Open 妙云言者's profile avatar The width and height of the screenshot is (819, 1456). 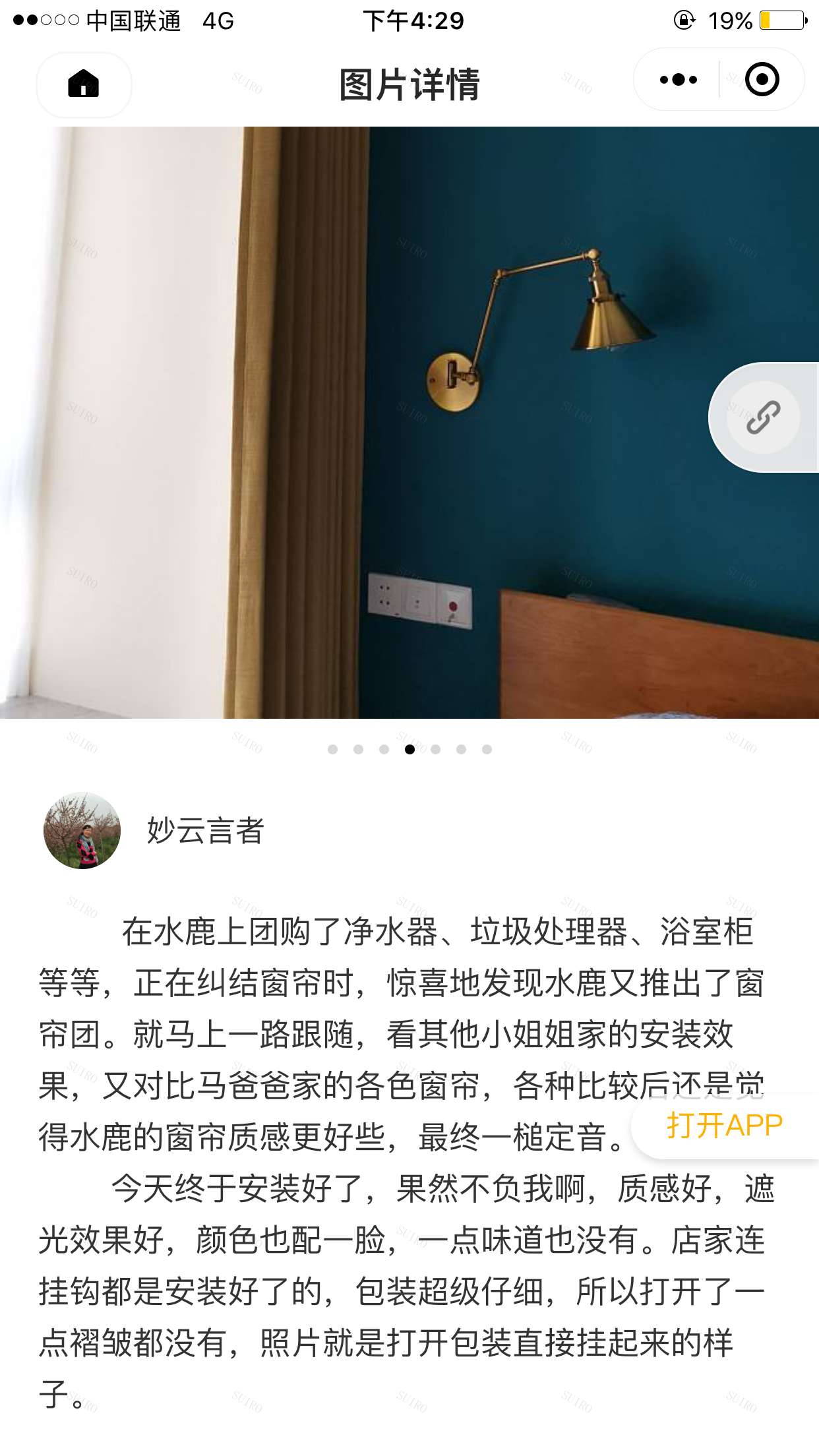(82, 830)
